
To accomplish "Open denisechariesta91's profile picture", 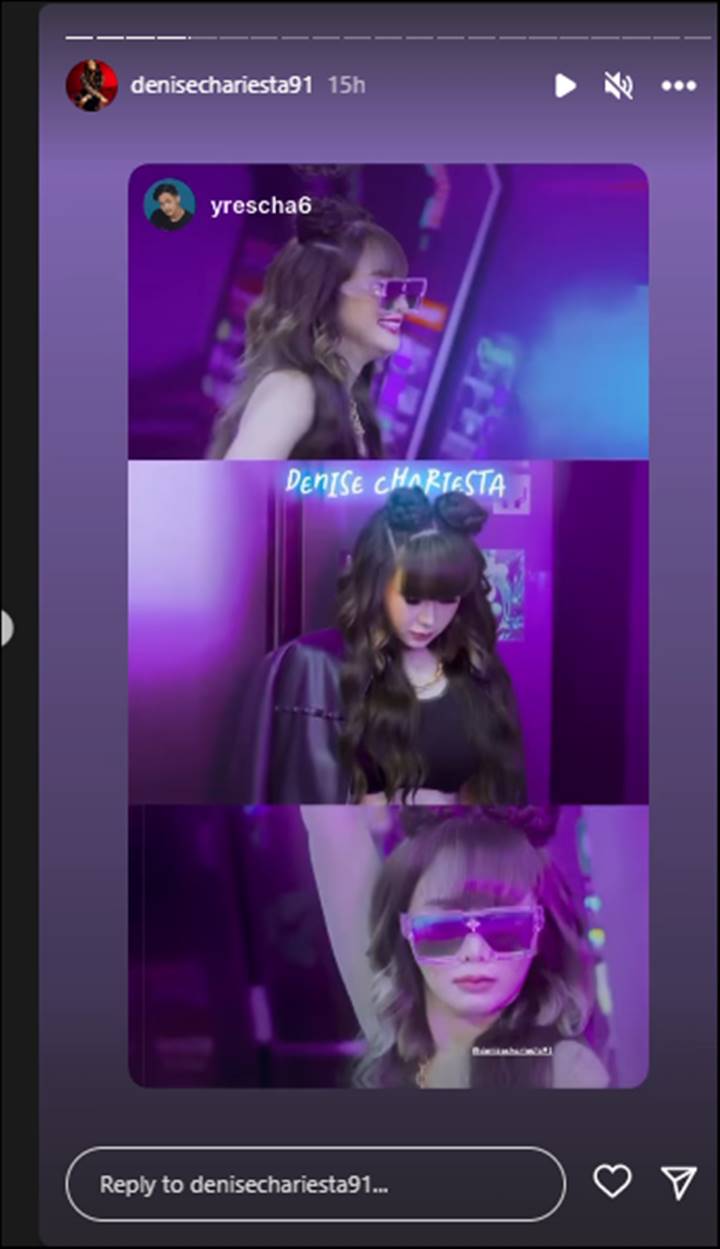I will coord(92,85).
